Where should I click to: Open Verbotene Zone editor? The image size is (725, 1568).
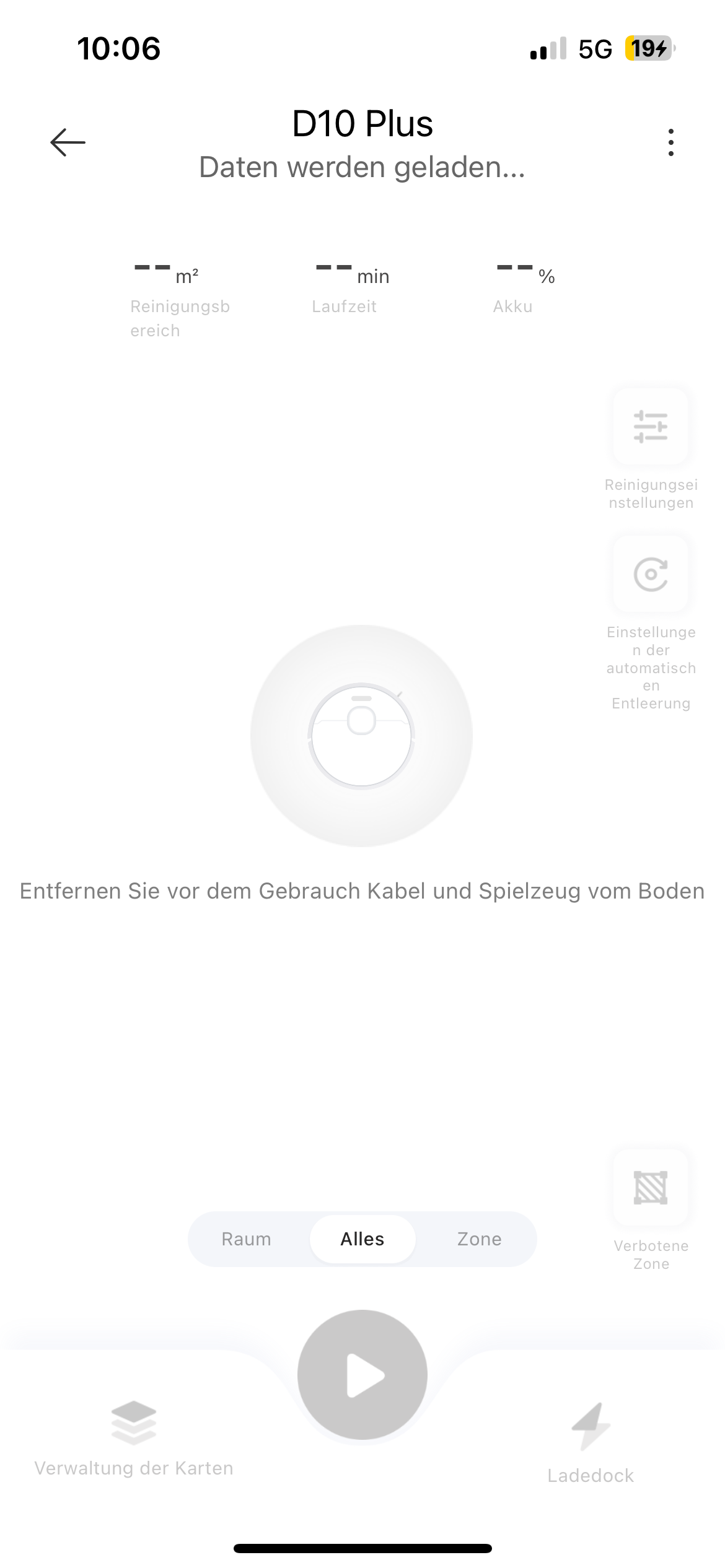(650, 1188)
